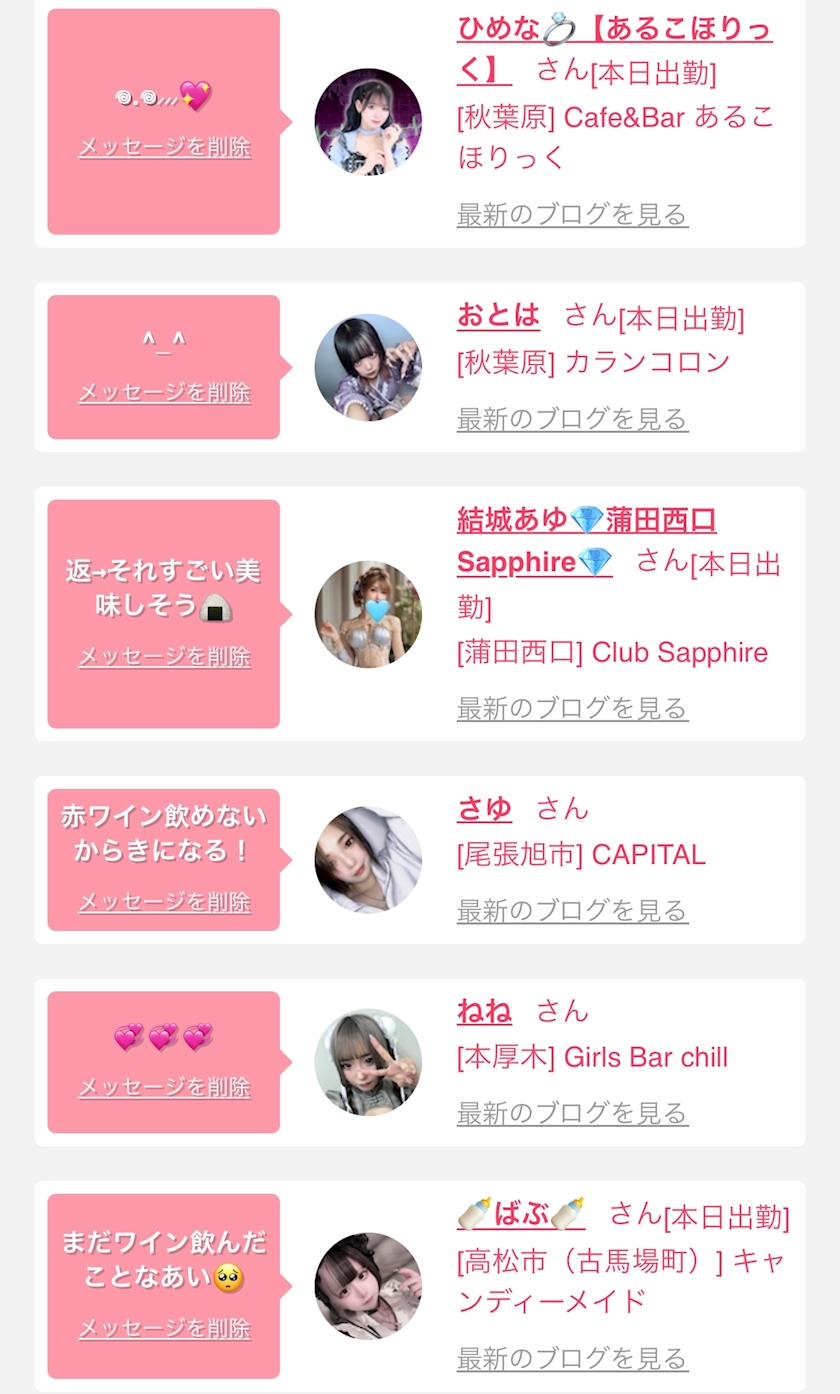840x1394 pixels.
Task: Open 結城あゆ's profile name link
Action: click(586, 520)
